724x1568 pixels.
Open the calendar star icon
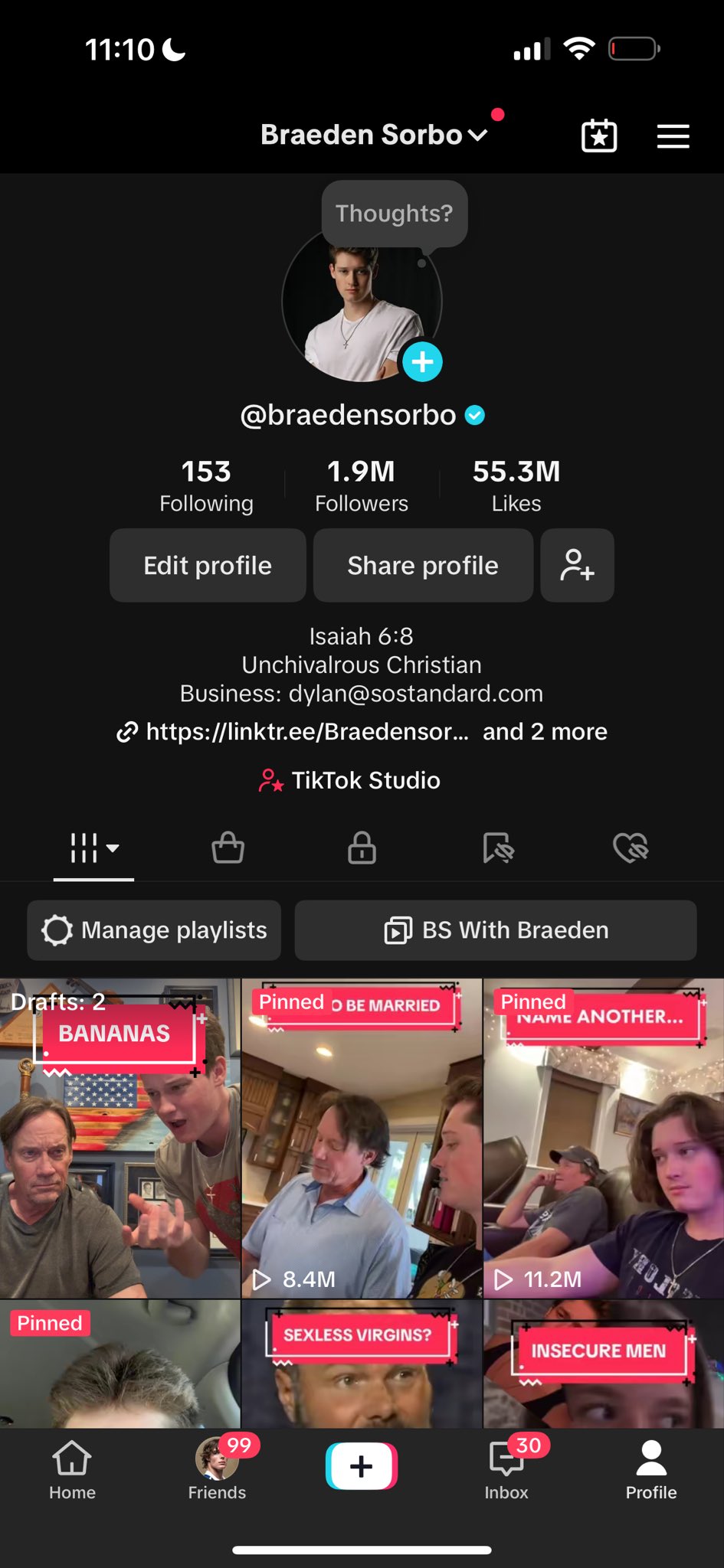(x=598, y=136)
